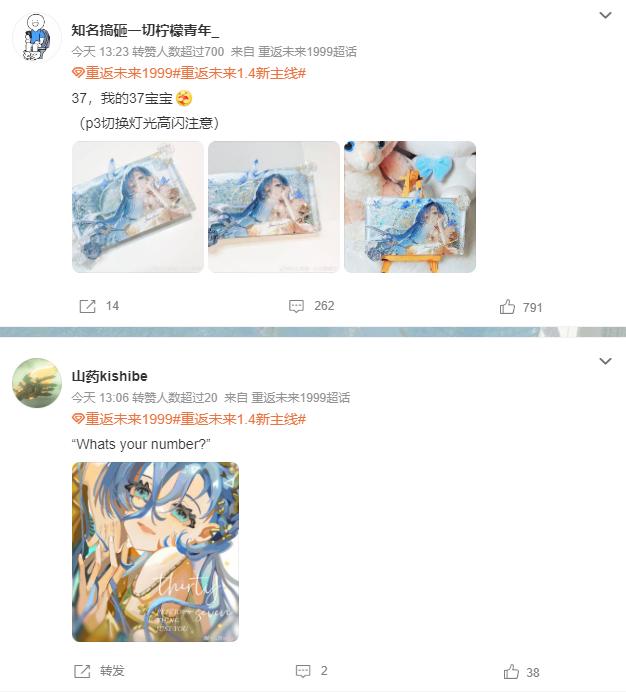The height and width of the screenshot is (692, 626).
Task: View second photo in first post
Action: pyautogui.click(x=273, y=207)
